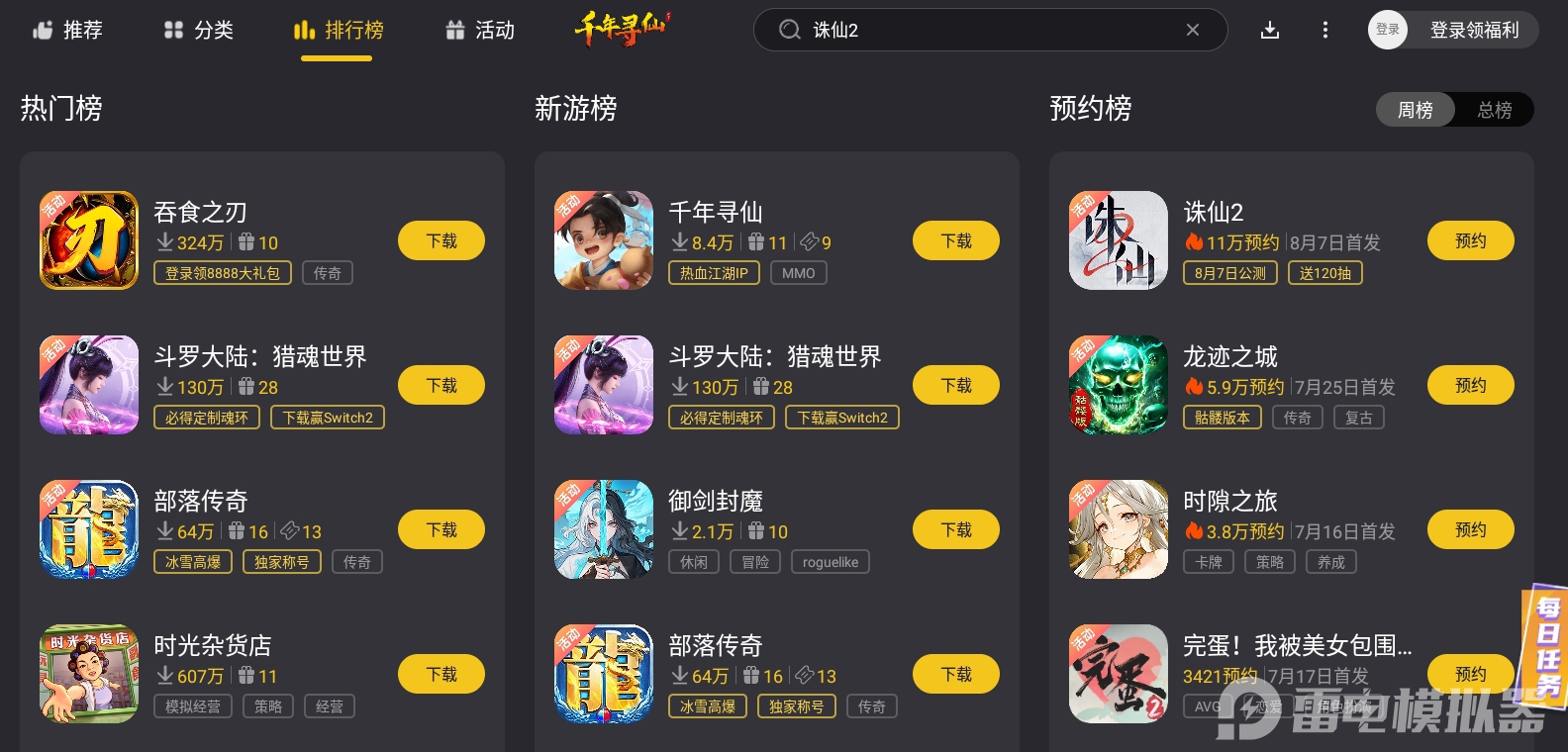Clear the search text 诛仙2
Viewport: 1568px width, 752px height.
pyautogui.click(x=1193, y=30)
